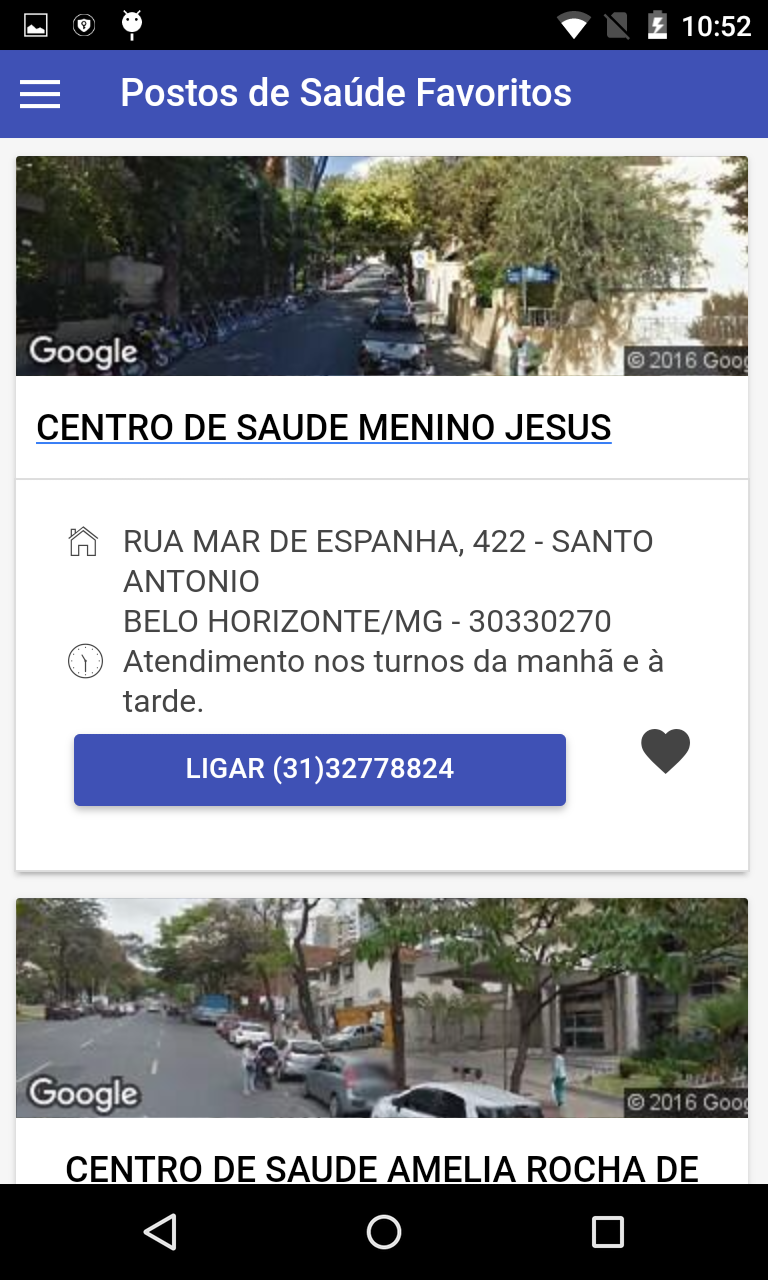Unfavorite Menino Jesus with the heart icon
768x1280 pixels.
coord(666,751)
